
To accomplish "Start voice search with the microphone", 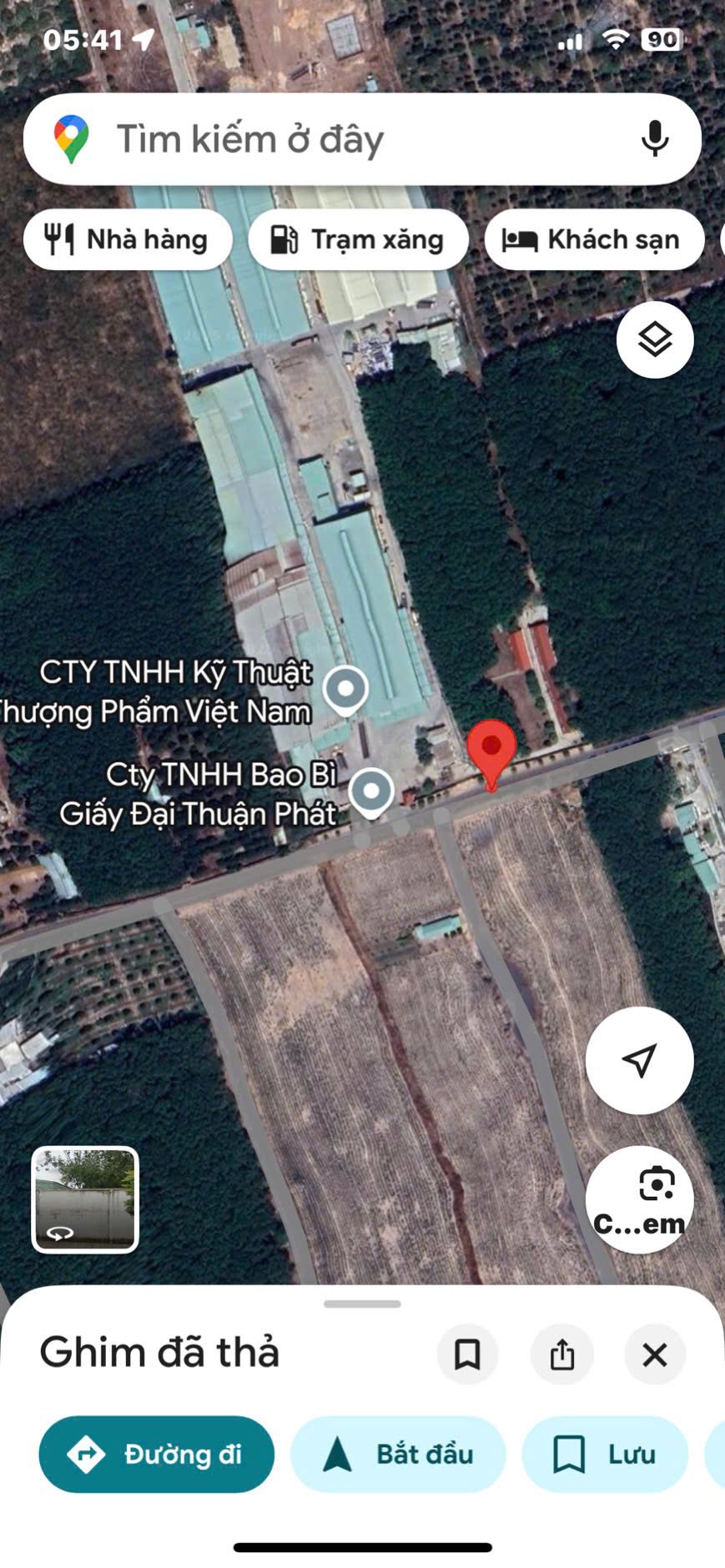I will [655, 139].
